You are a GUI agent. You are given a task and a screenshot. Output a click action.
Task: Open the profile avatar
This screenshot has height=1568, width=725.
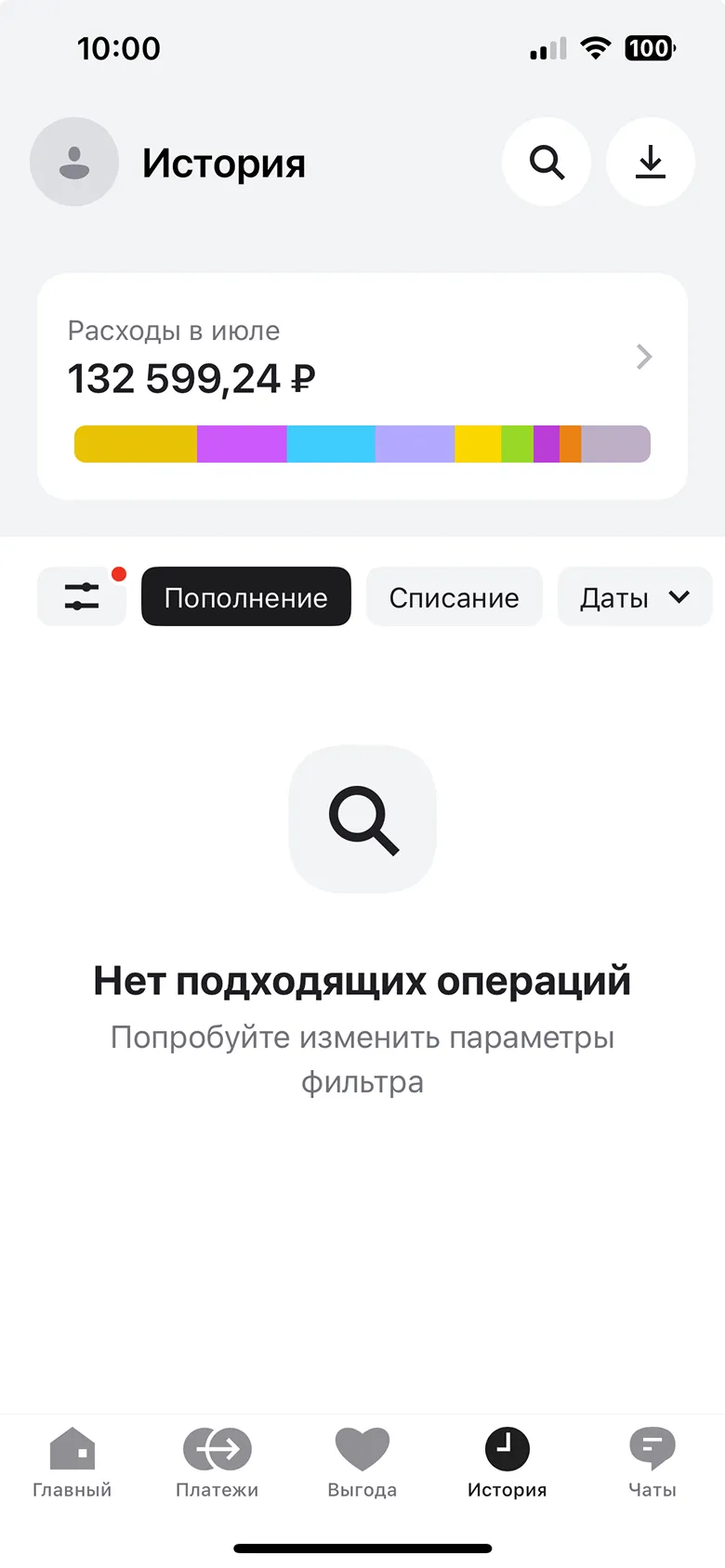coord(74,162)
